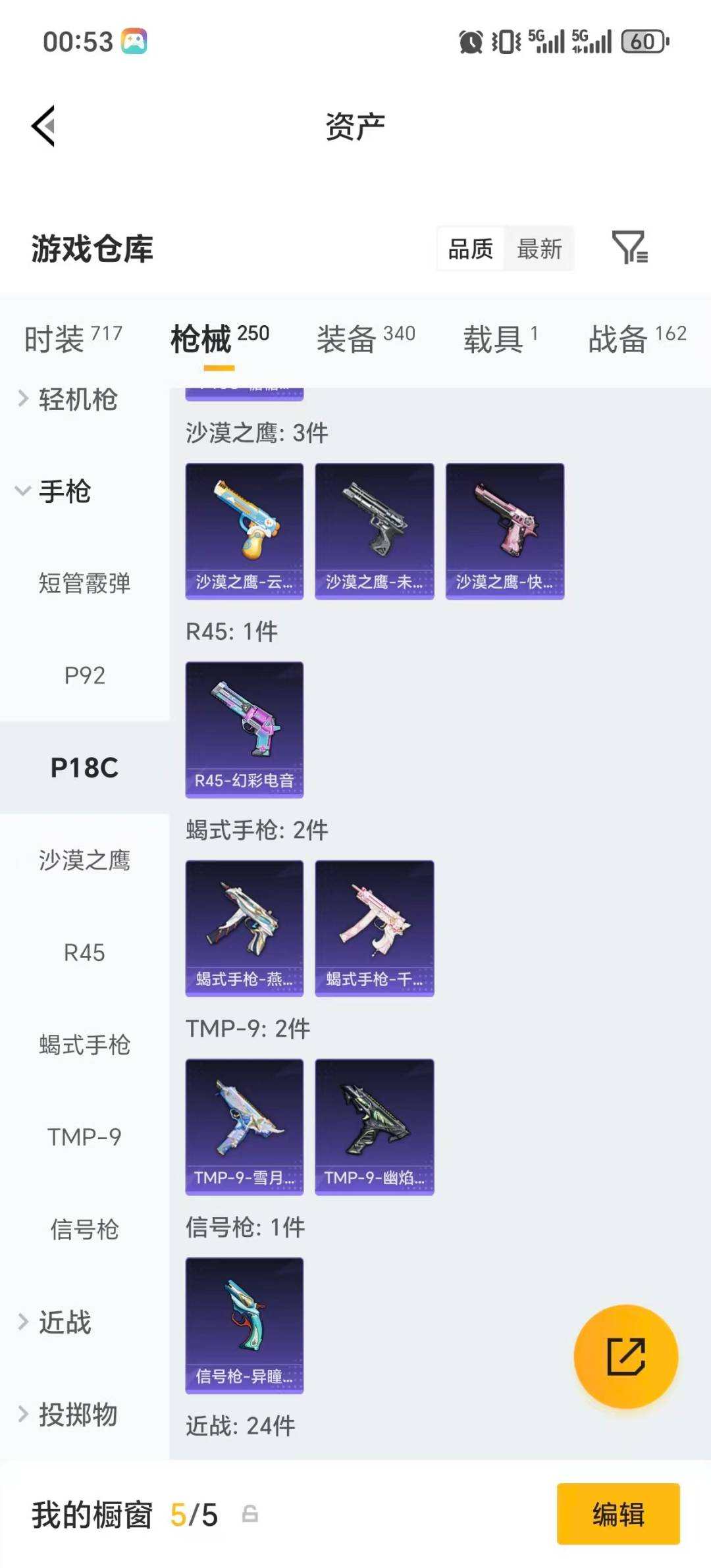Switch sorting to 品质
This screenshot has height=1568, width=711.
click(x=469, y=248)
